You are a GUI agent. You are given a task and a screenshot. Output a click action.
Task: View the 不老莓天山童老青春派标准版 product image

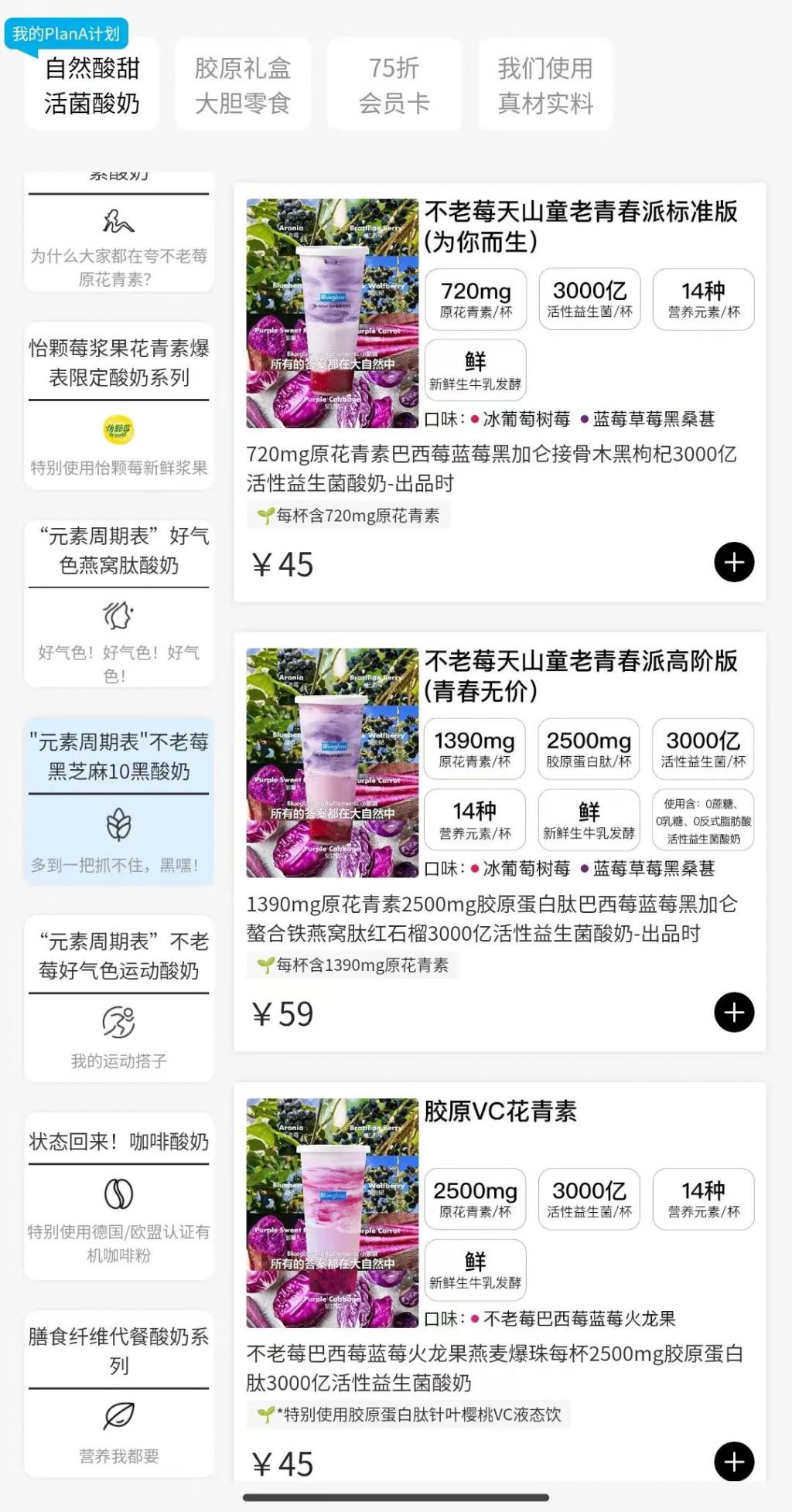click(x=333, y=313)
